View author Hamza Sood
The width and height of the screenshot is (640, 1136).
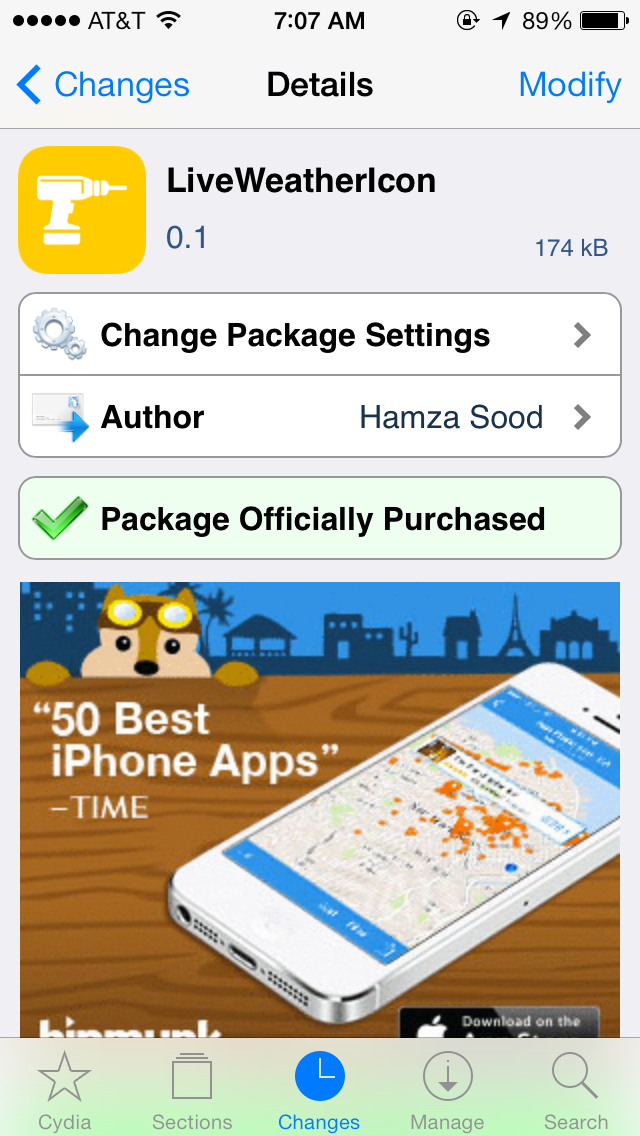(320, 417)
